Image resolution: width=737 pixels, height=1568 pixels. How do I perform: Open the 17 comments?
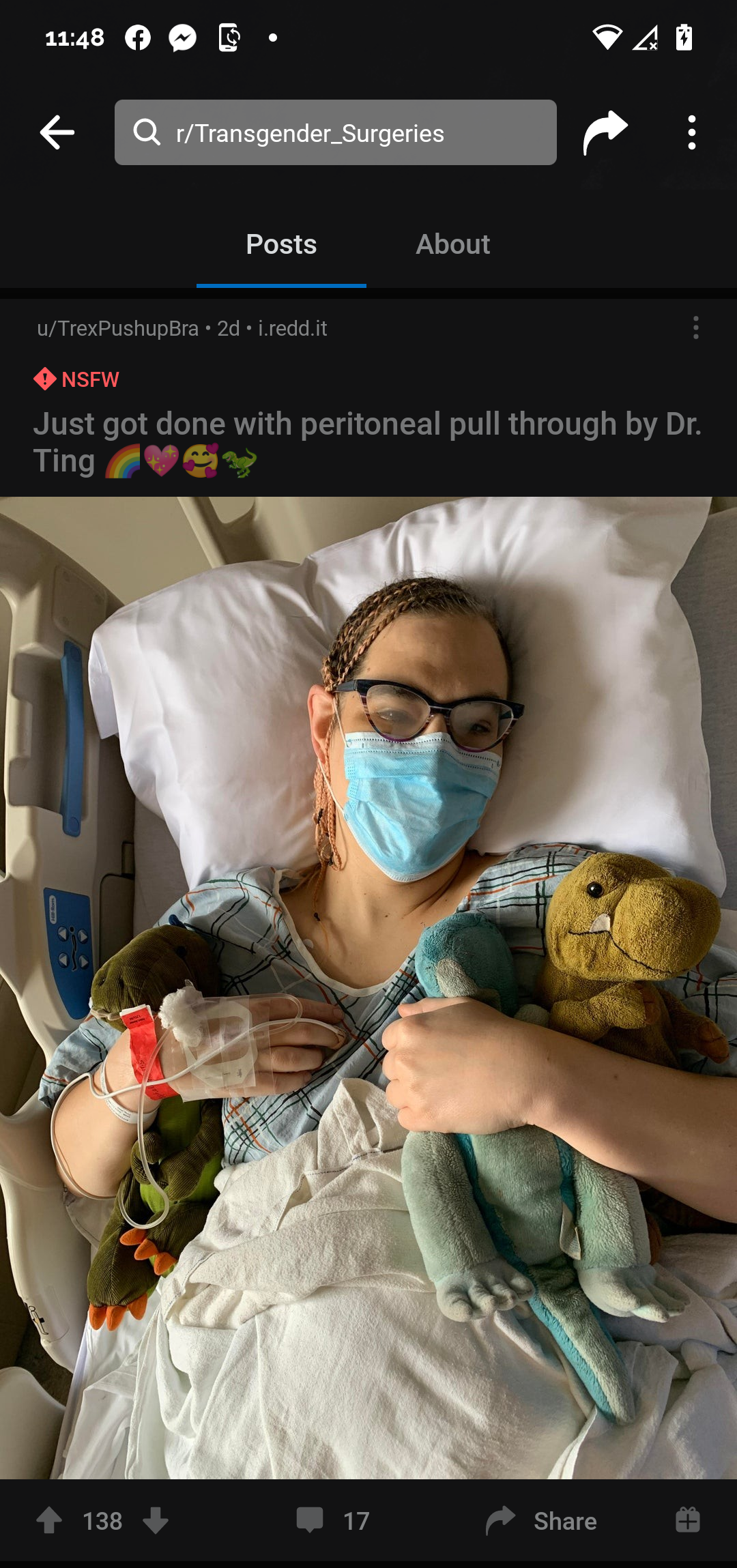(332, 1521)
